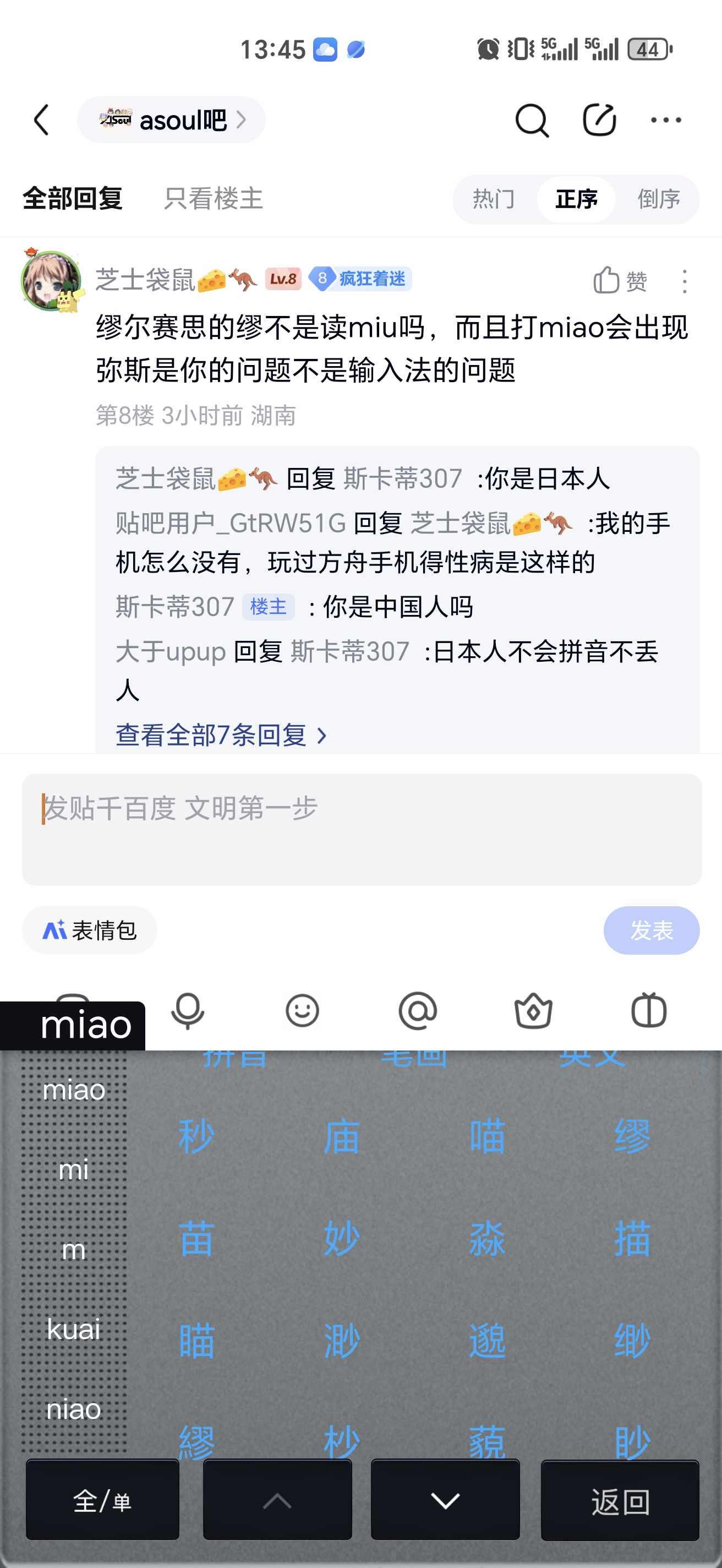Viewport: 722px width, 1568px height.
Task: Open more options for 芝士袋鼠's comment
Action: tap(684, 281)
